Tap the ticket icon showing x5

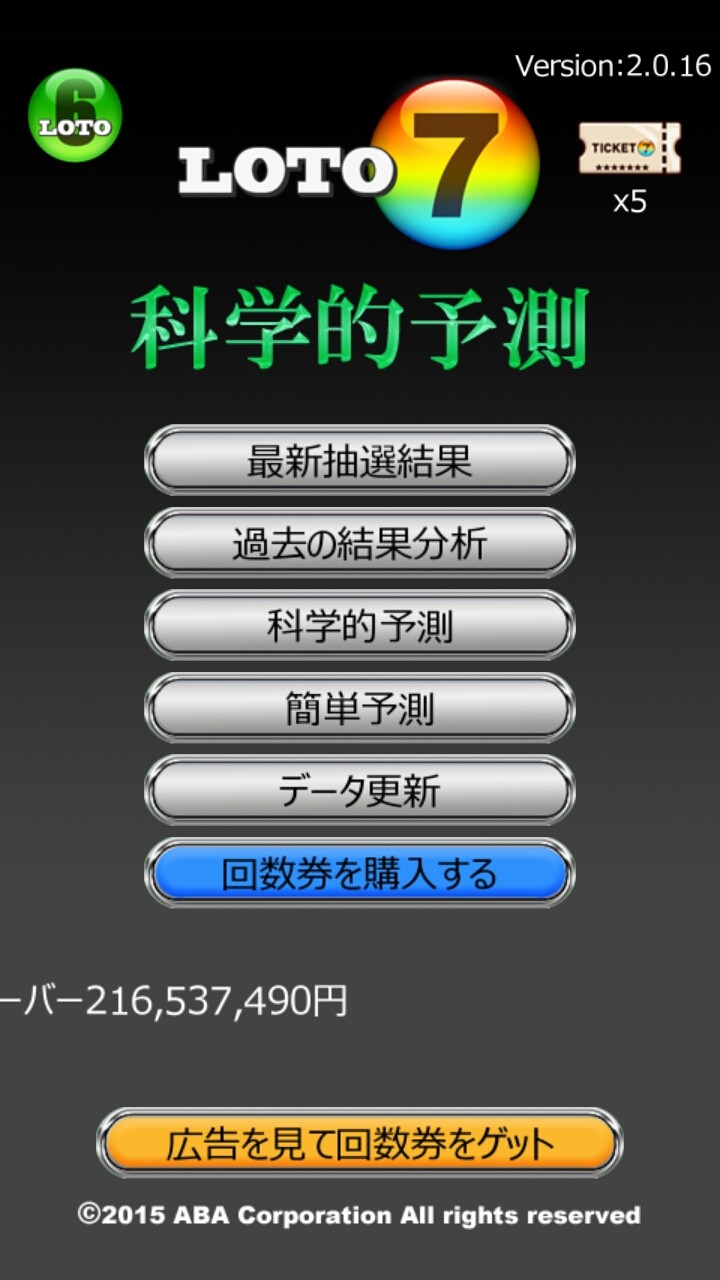click(x=630, y=150)
